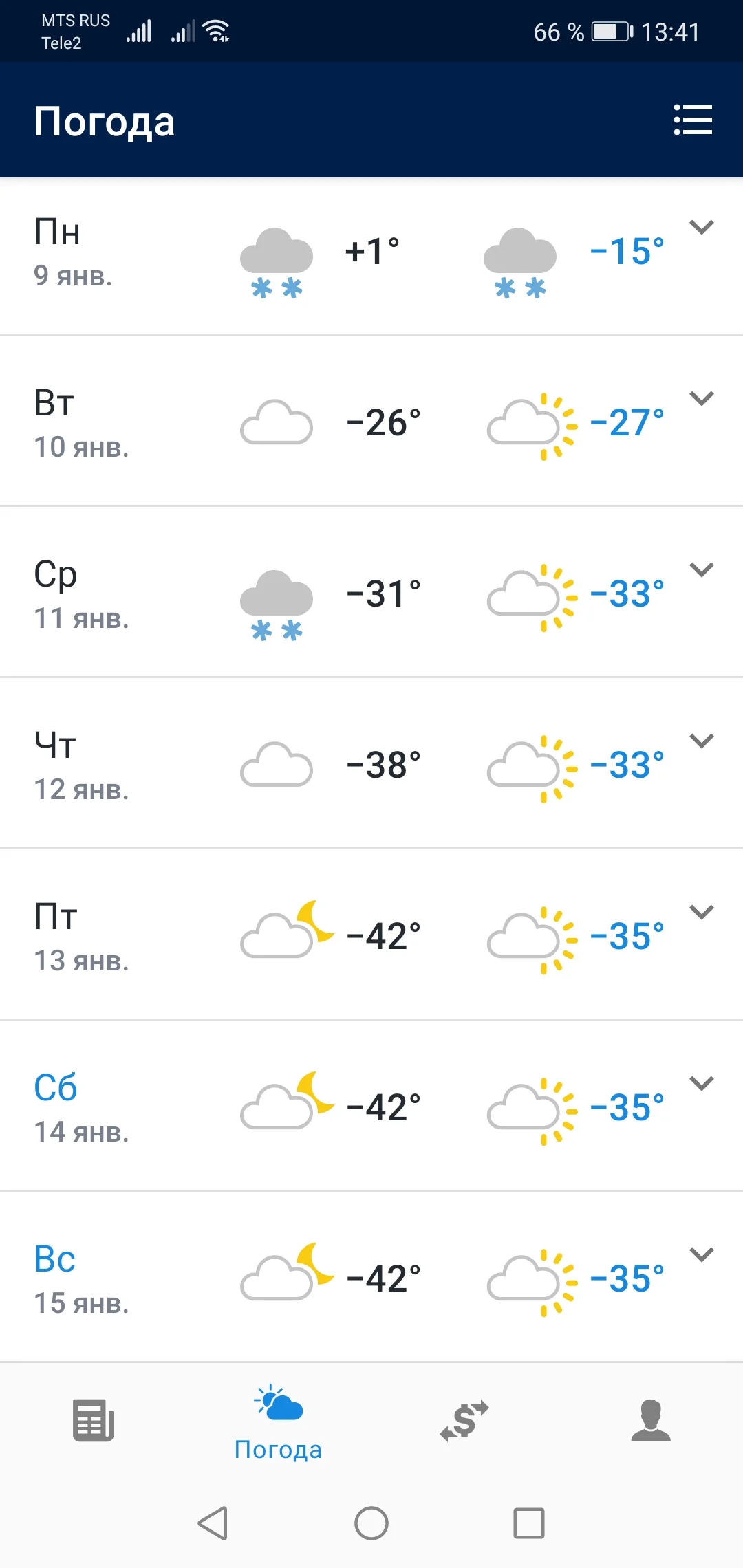
Task: Expand Monday 9 янв. forecast details
Action: click(x=702, y=228)
